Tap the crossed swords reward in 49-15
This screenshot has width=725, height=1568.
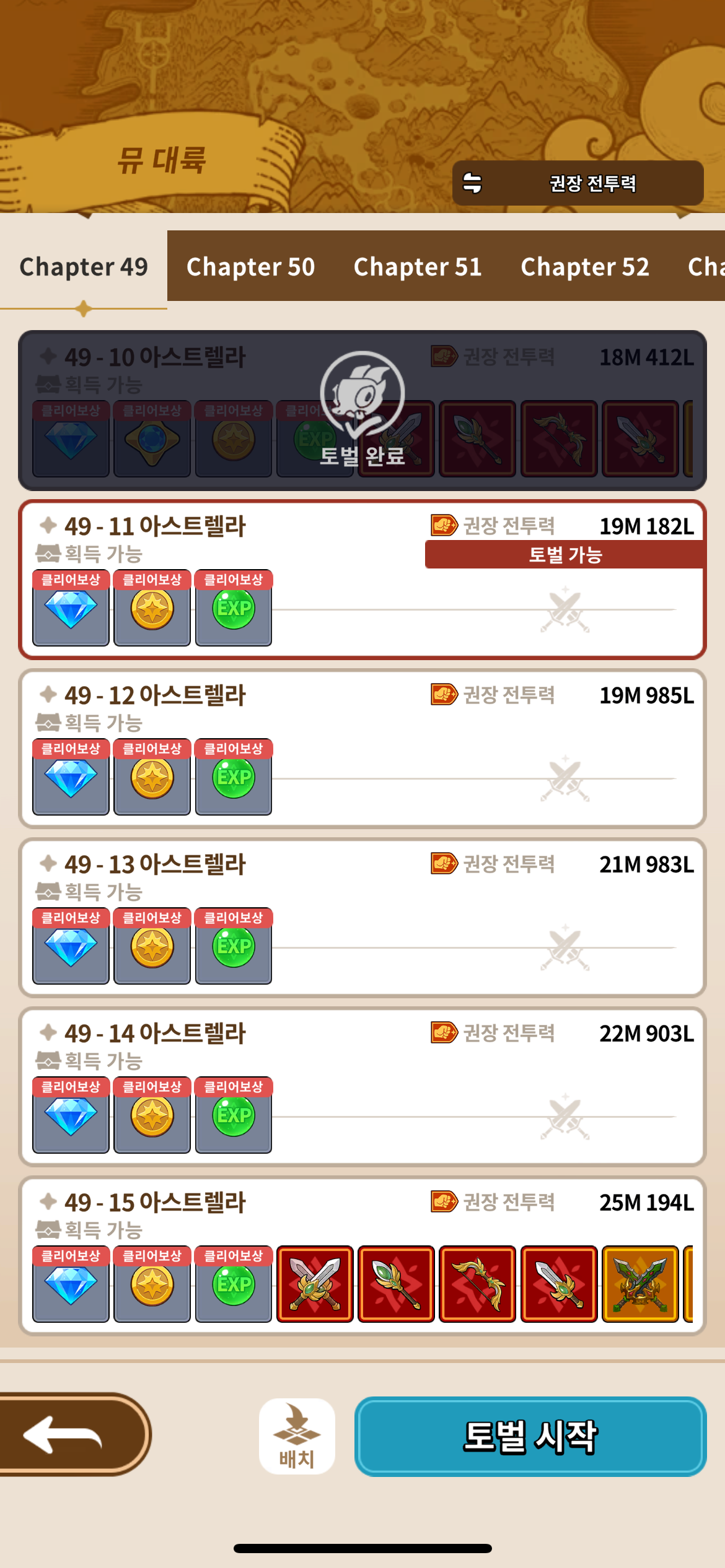click(315, 1284)
